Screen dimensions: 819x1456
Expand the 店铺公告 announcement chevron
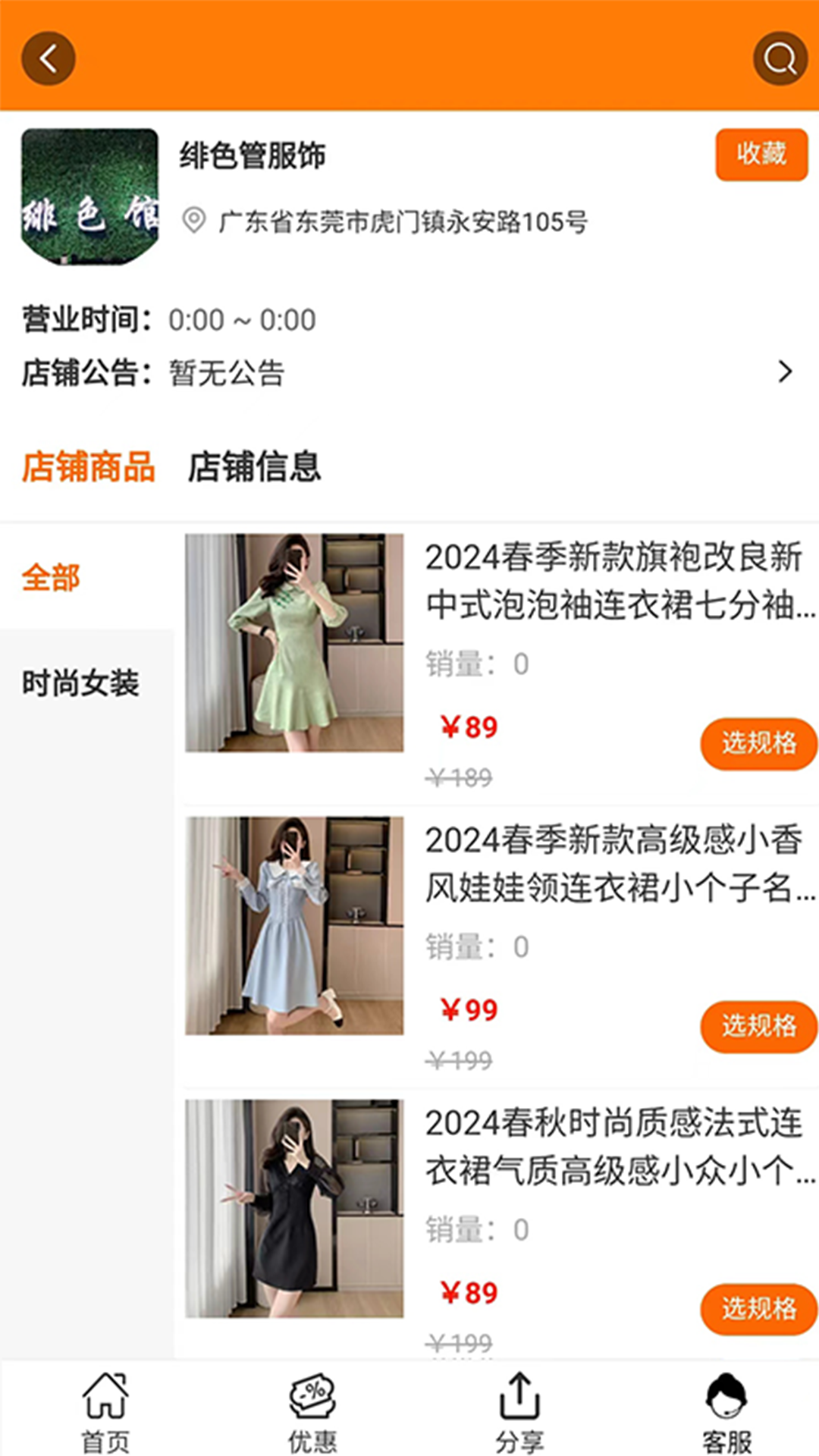[785, 372]
